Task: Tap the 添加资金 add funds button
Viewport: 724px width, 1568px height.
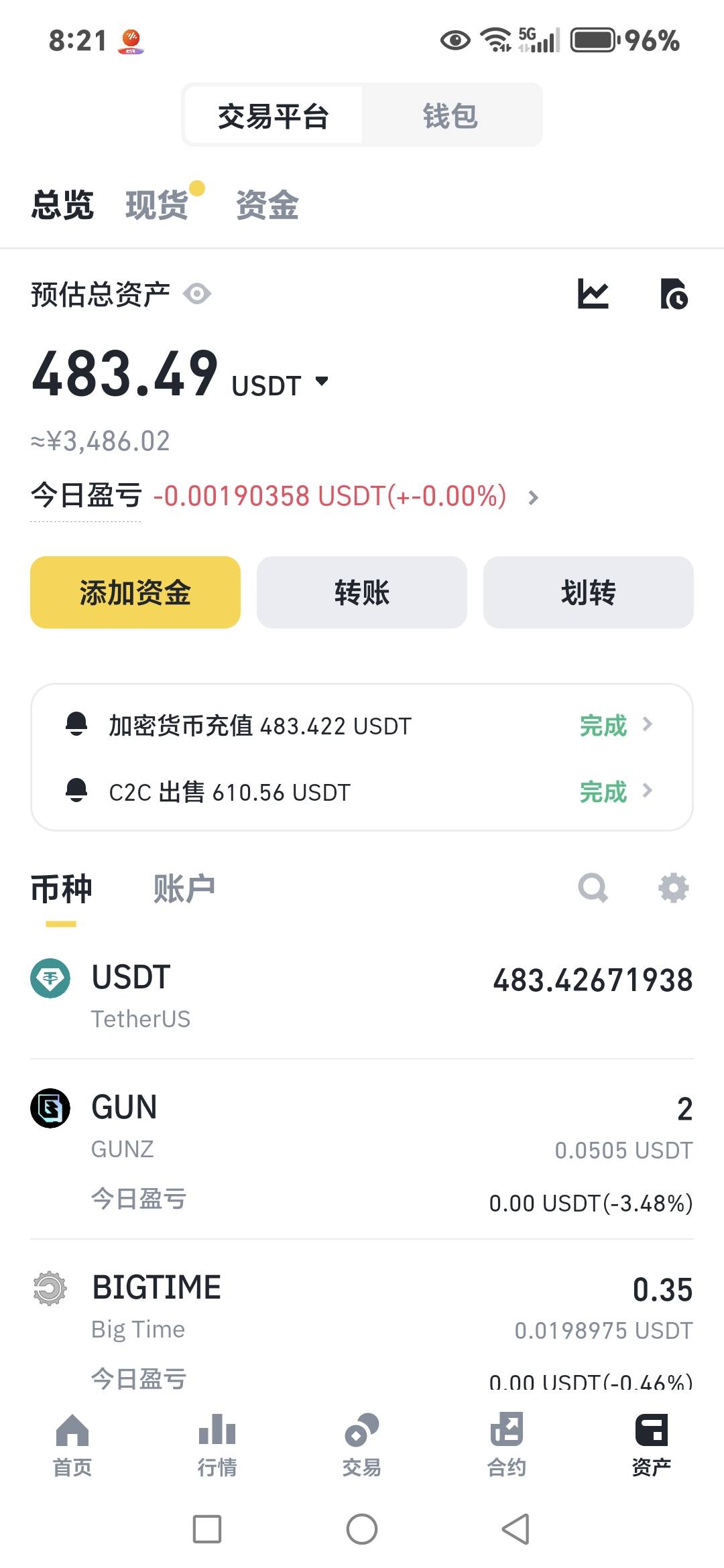Action: point(135,592)
